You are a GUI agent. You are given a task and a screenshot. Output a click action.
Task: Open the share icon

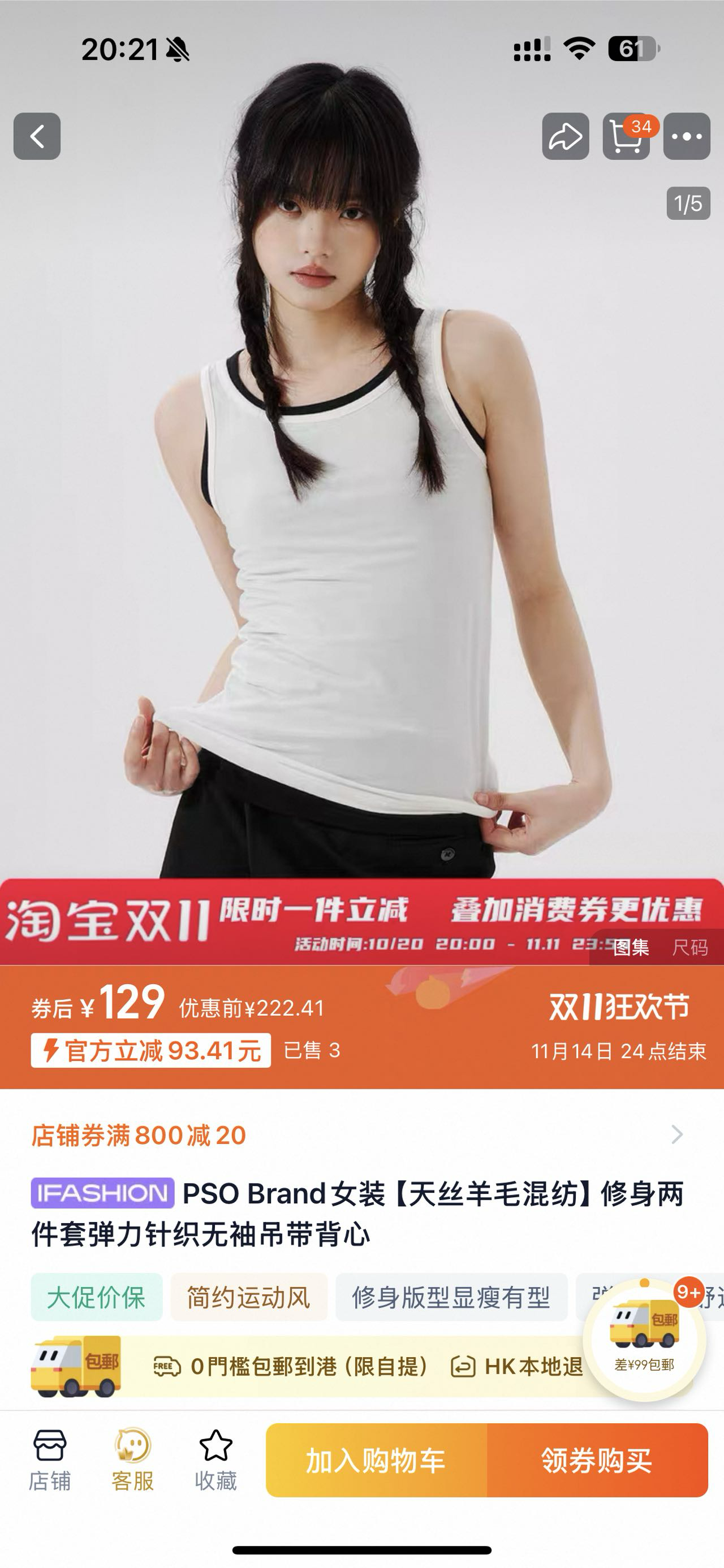(x=566, y=136)
